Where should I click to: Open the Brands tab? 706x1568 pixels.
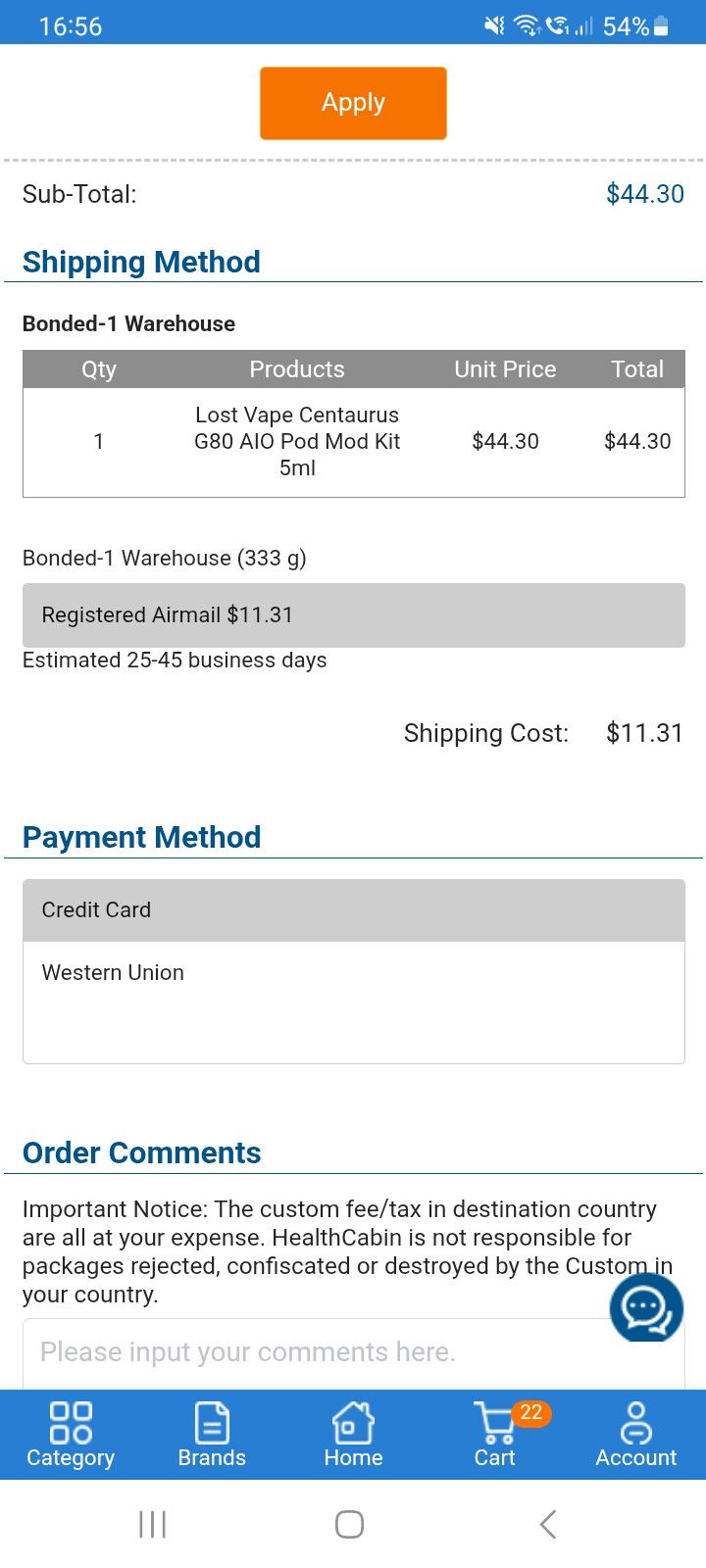pos(212,1435)
